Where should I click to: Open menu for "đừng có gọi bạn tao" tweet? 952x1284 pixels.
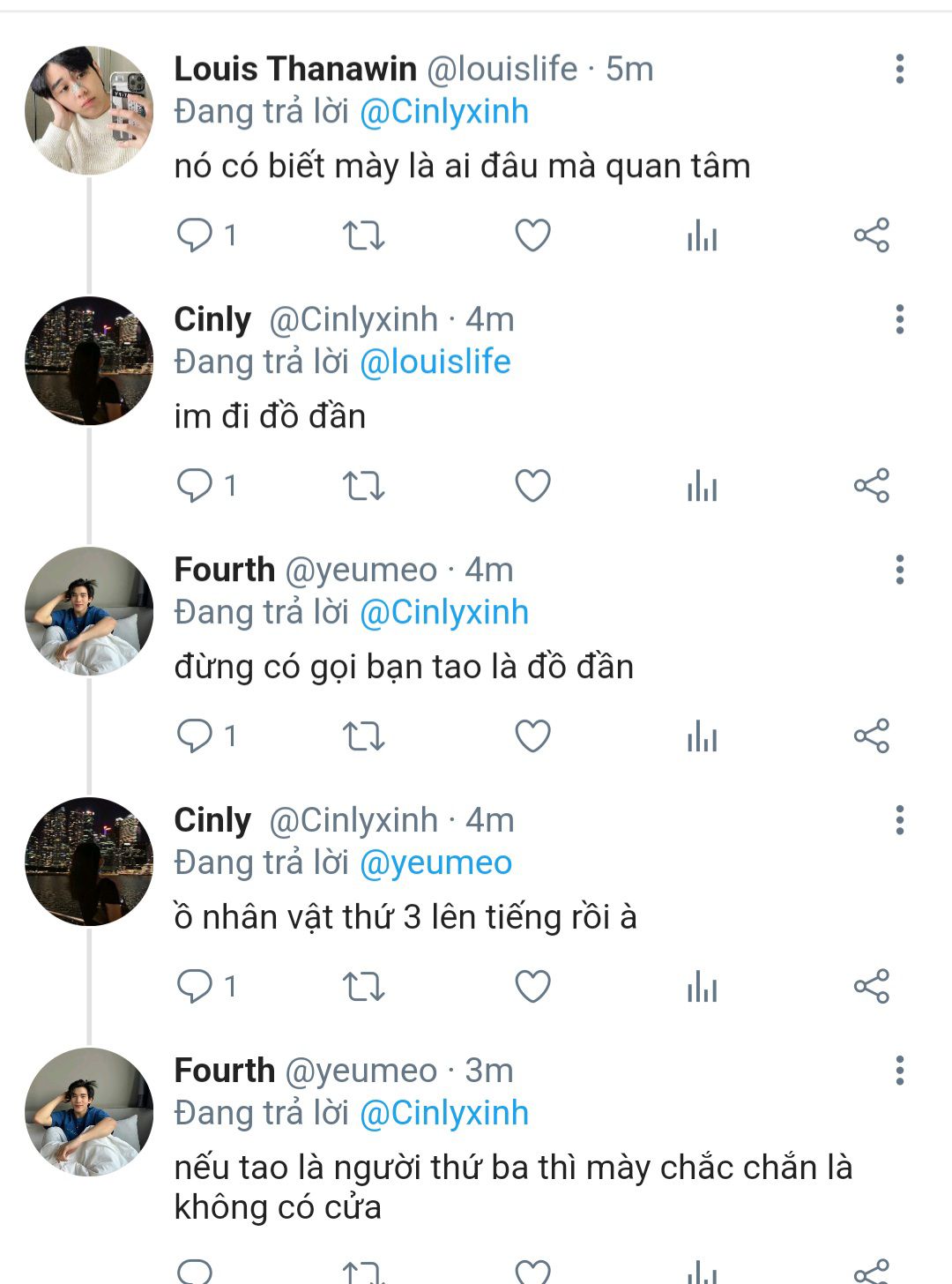[899, 570]
